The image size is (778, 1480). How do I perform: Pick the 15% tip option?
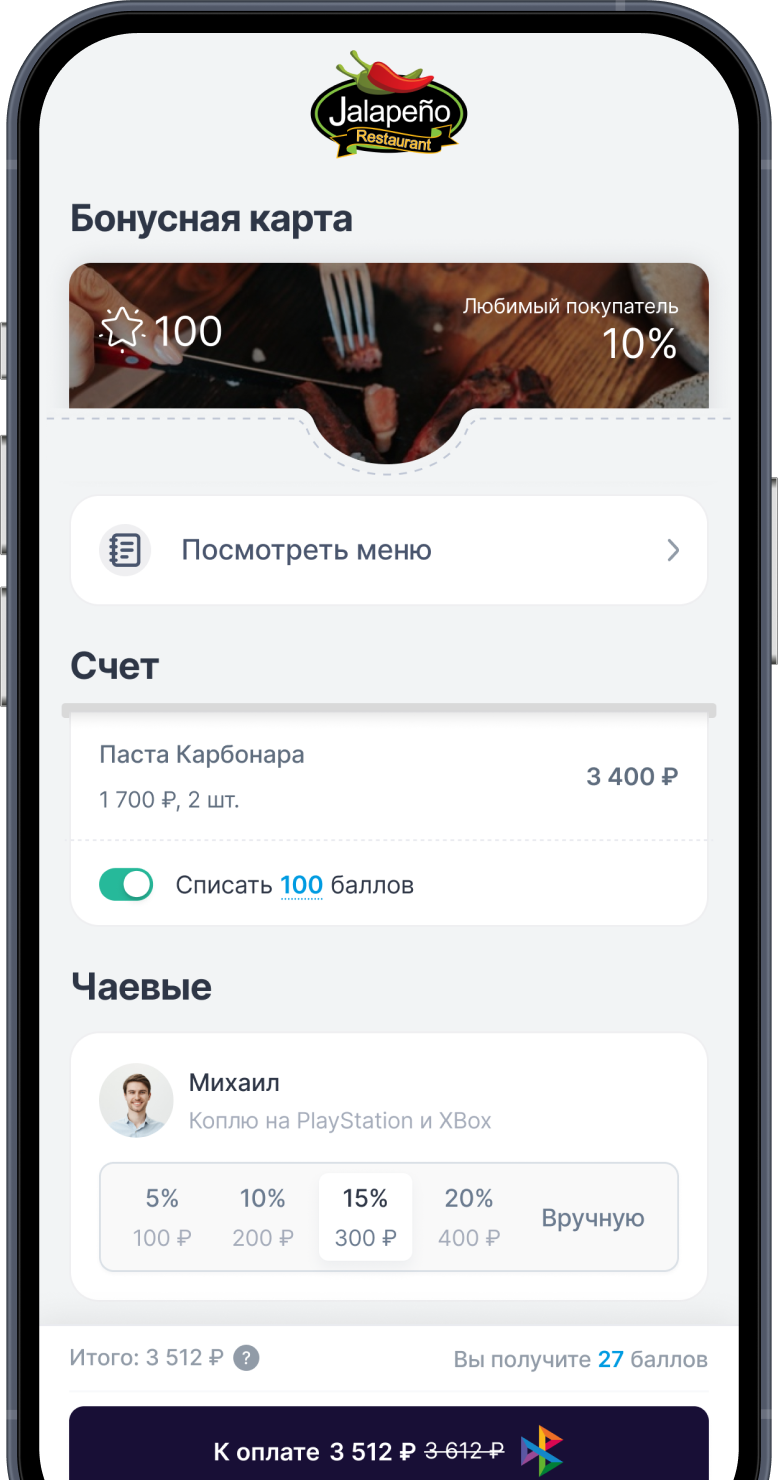click(365, 1217)
